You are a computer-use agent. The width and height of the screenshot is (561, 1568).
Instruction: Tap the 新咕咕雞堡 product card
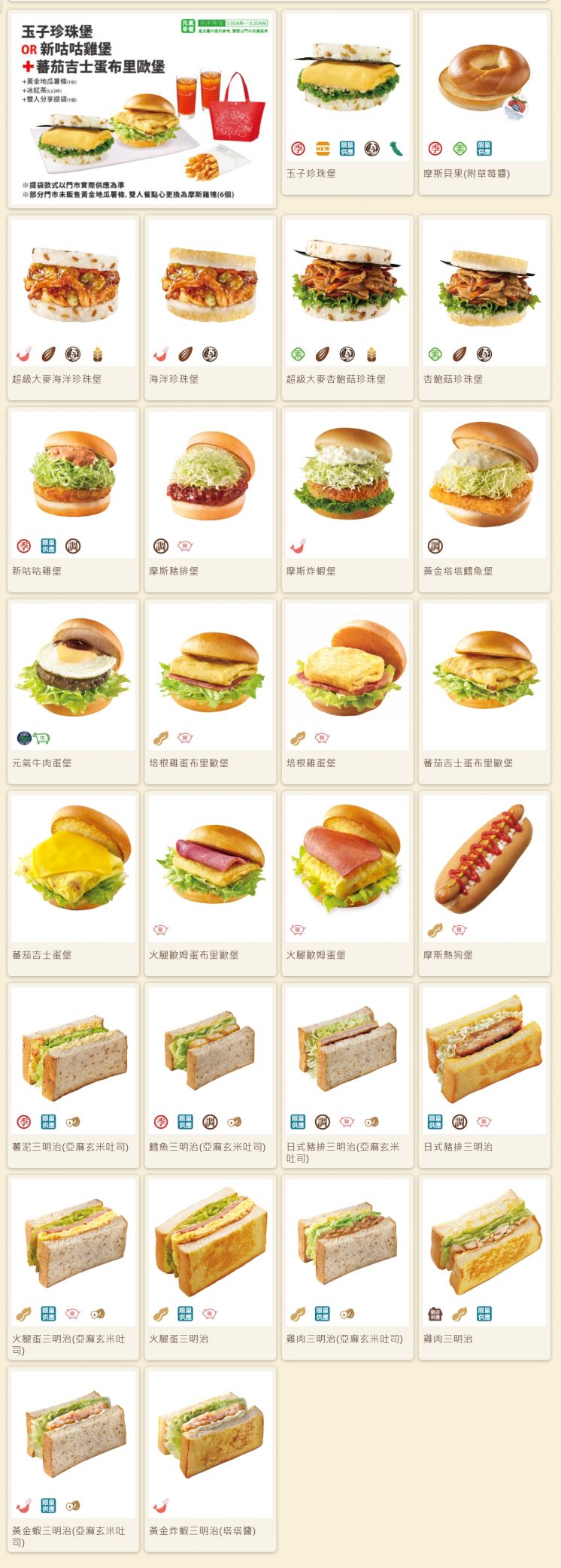point(73,478)
